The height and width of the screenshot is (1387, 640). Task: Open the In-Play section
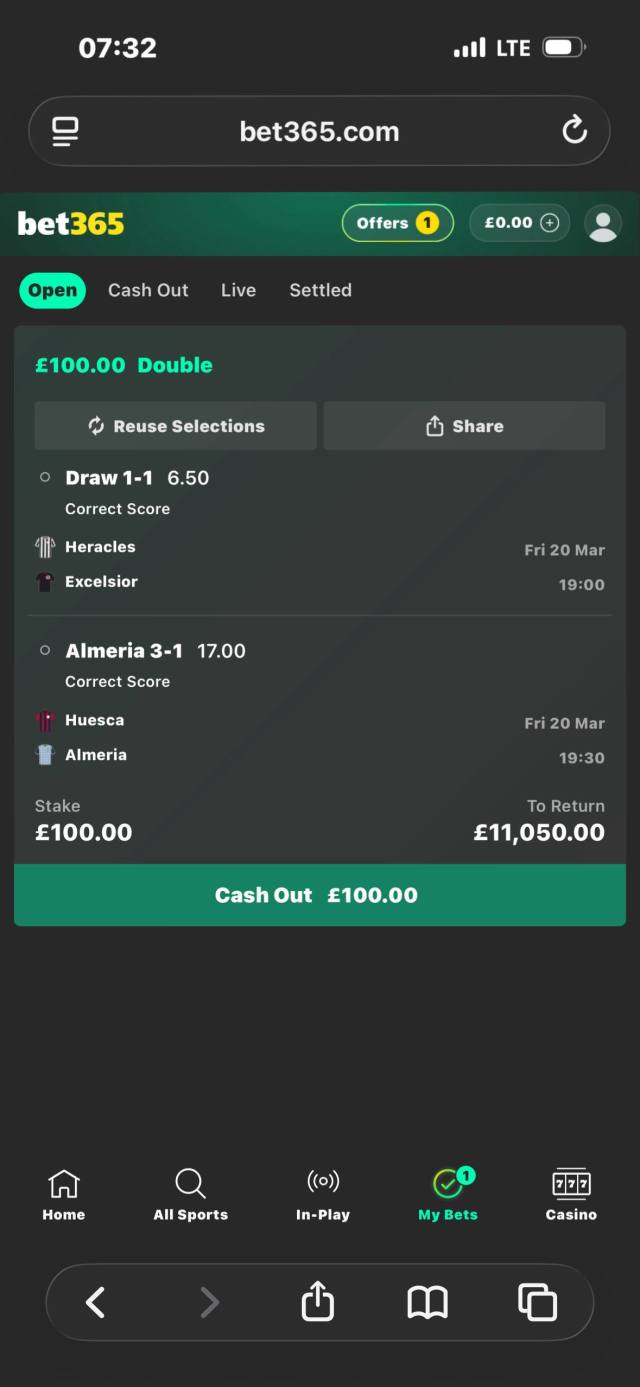[322, 1195]
